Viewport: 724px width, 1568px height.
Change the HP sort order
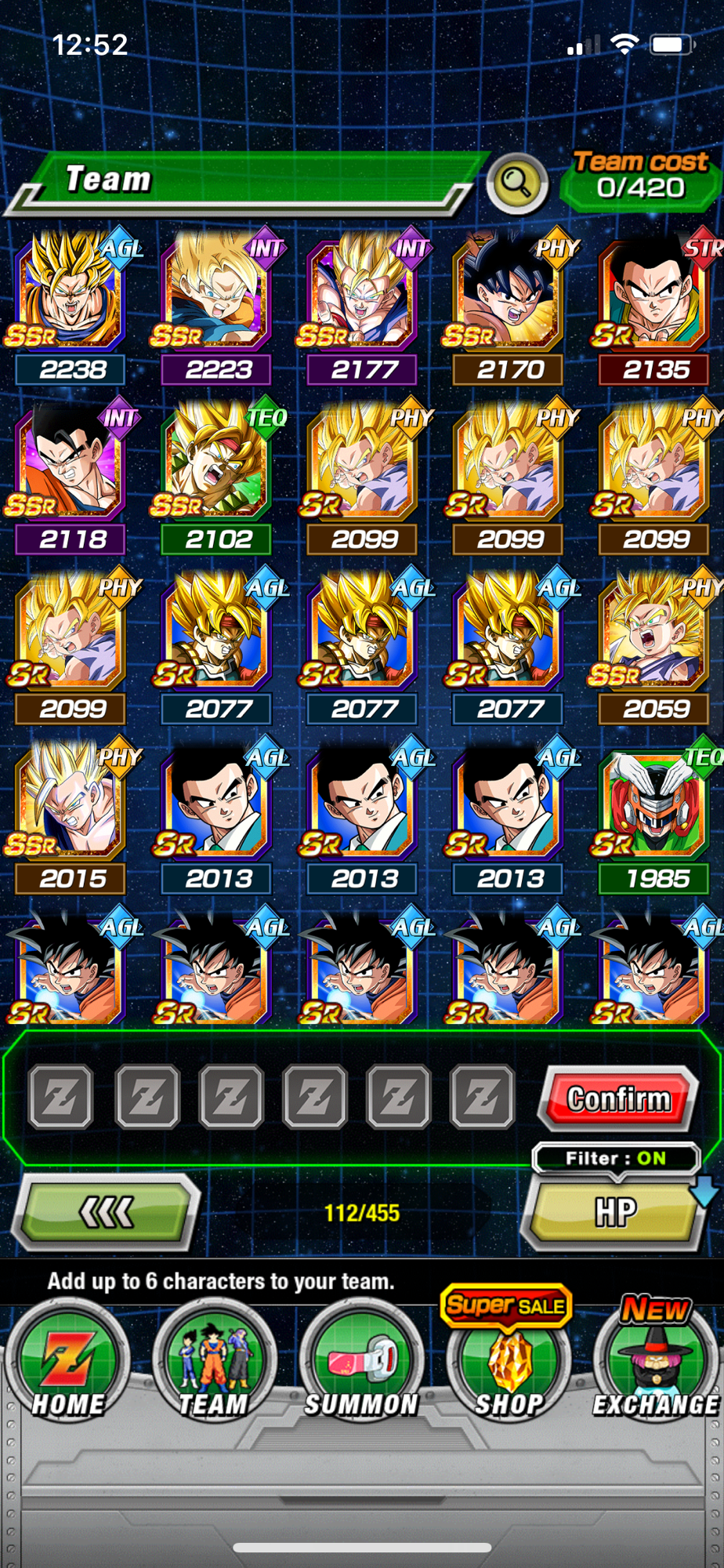(x=616, y=1212)
